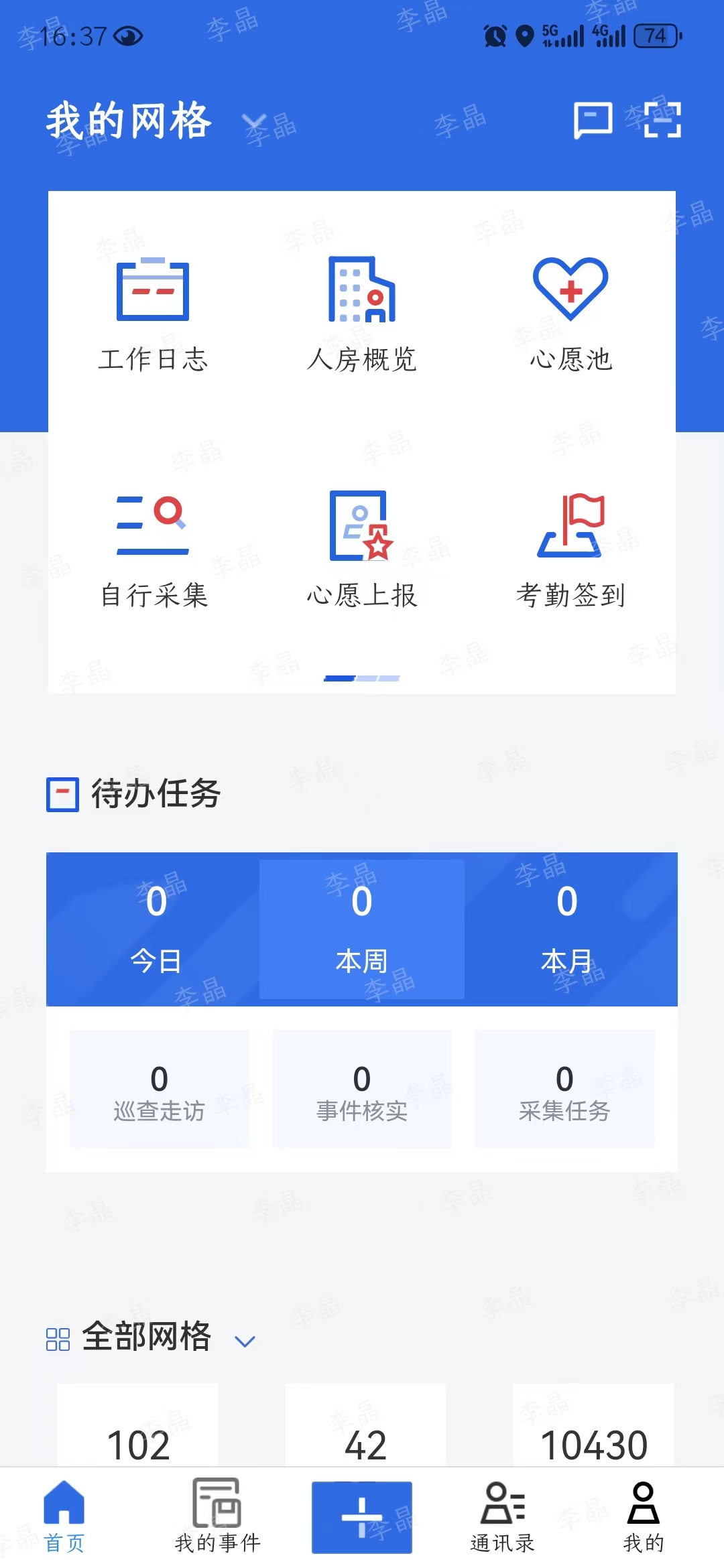
Task: Expand the 我的网格 dropdown
Action: pyautogui.click(x=254, y=123)
